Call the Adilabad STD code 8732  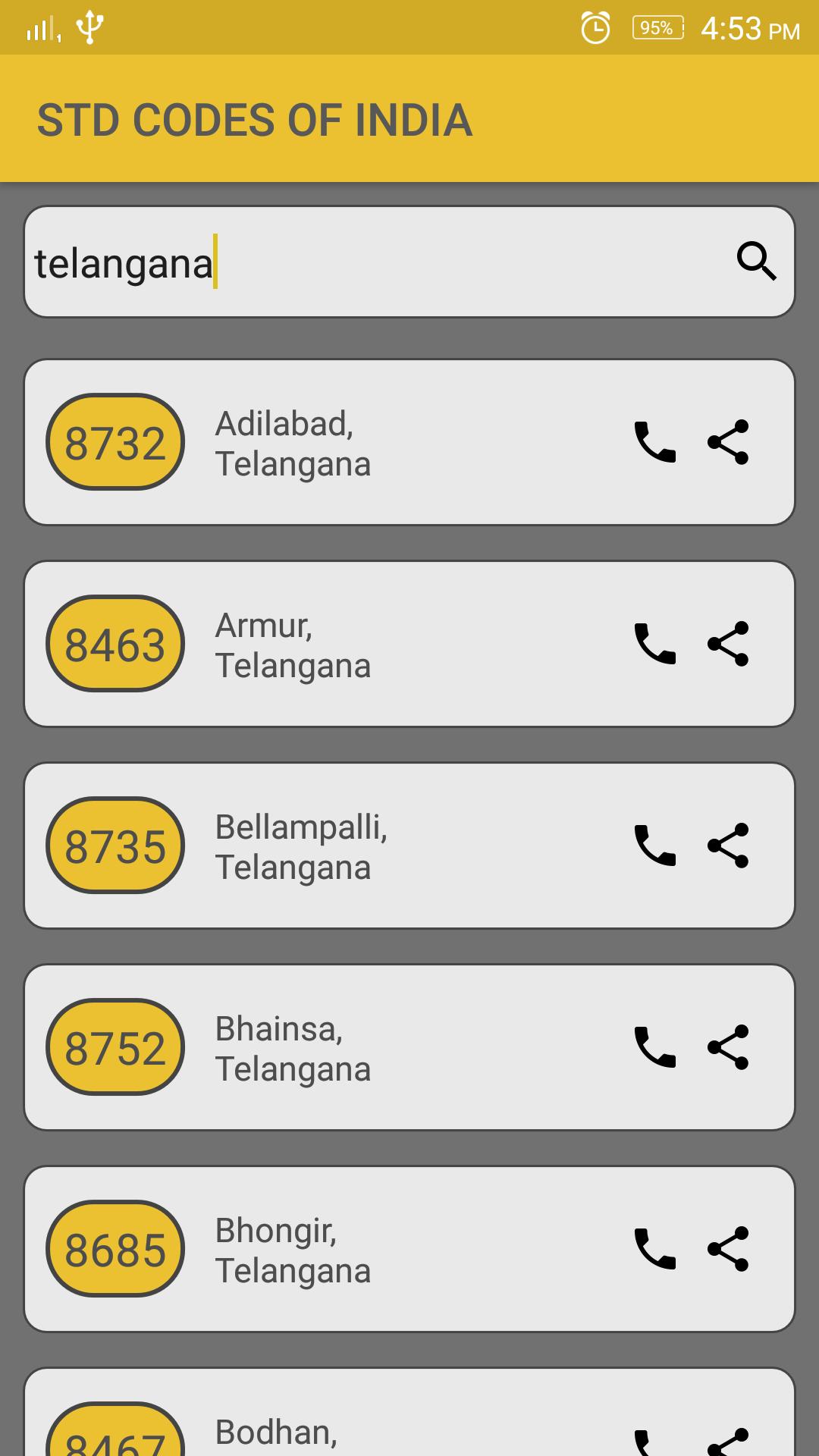coord(654,444)
